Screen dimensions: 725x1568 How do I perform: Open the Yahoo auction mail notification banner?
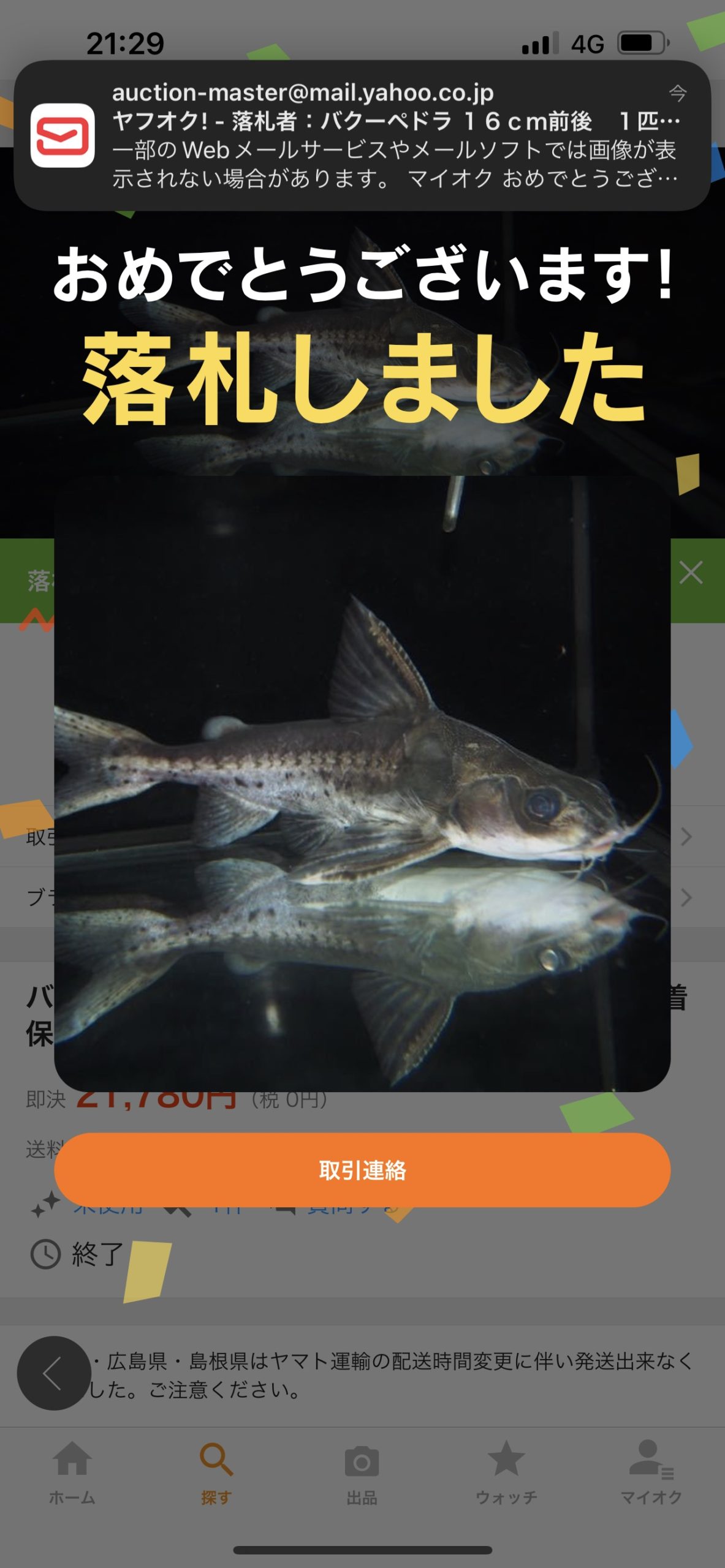(x=362, y=135)
